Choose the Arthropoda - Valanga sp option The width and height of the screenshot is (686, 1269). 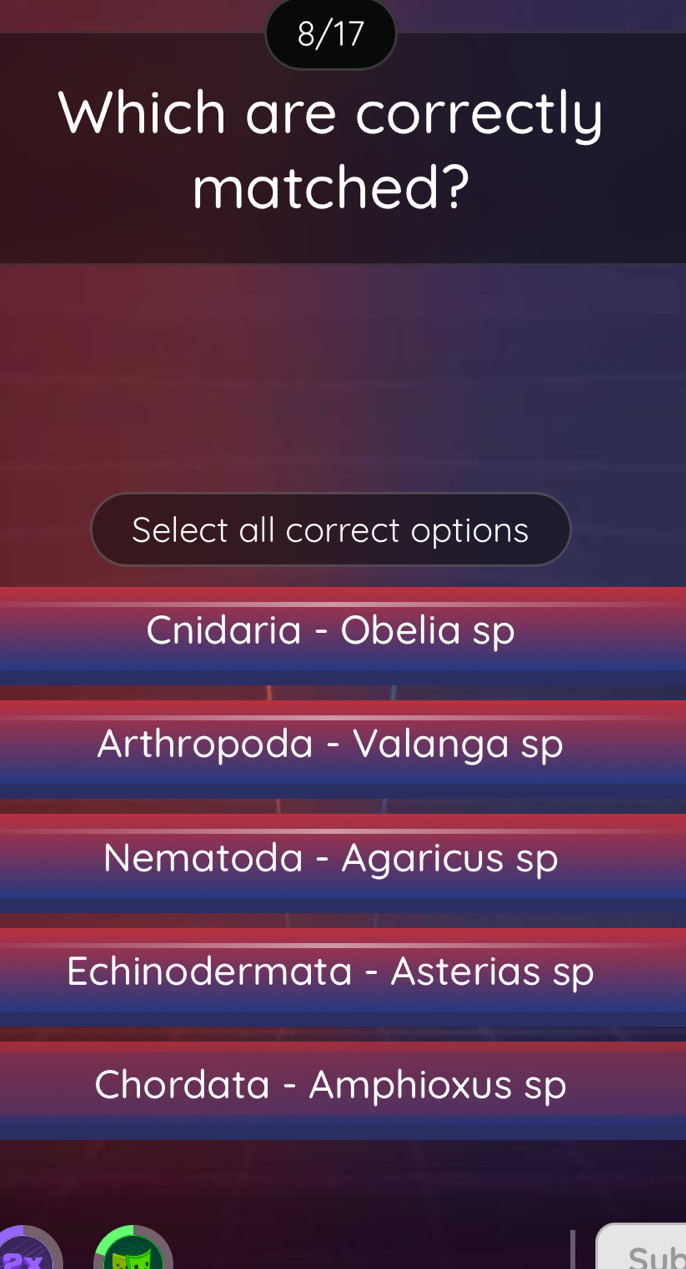(x=330, y=745)
